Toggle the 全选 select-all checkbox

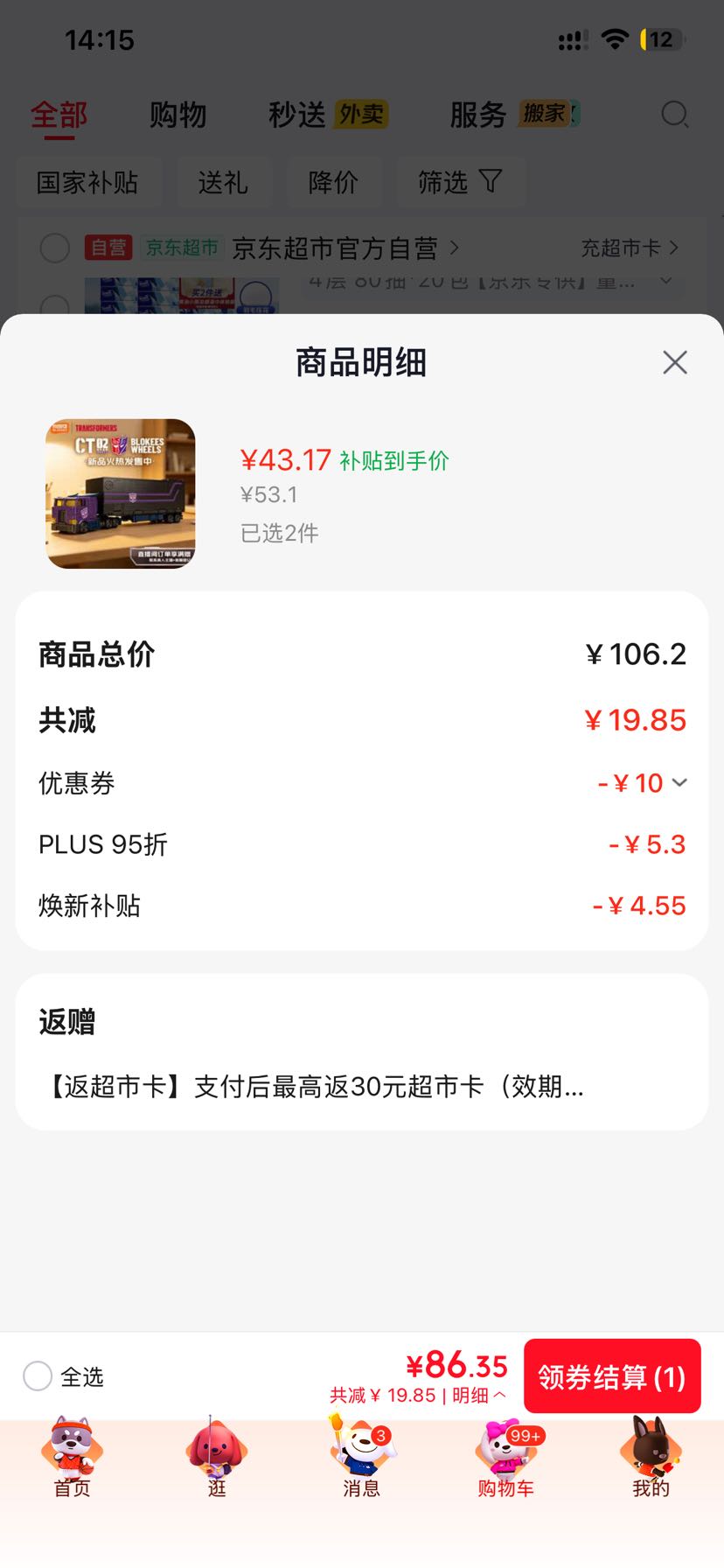(x=38, y=1376)
